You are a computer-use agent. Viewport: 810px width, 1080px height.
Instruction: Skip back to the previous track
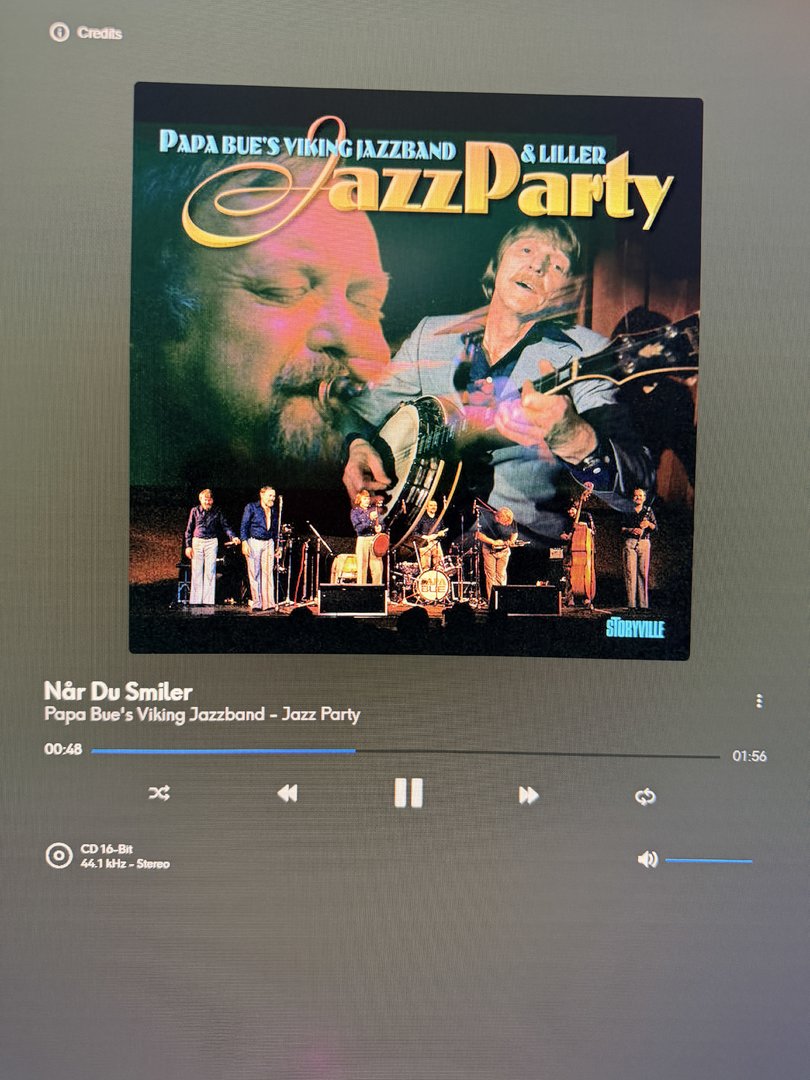tap(288, 794)
